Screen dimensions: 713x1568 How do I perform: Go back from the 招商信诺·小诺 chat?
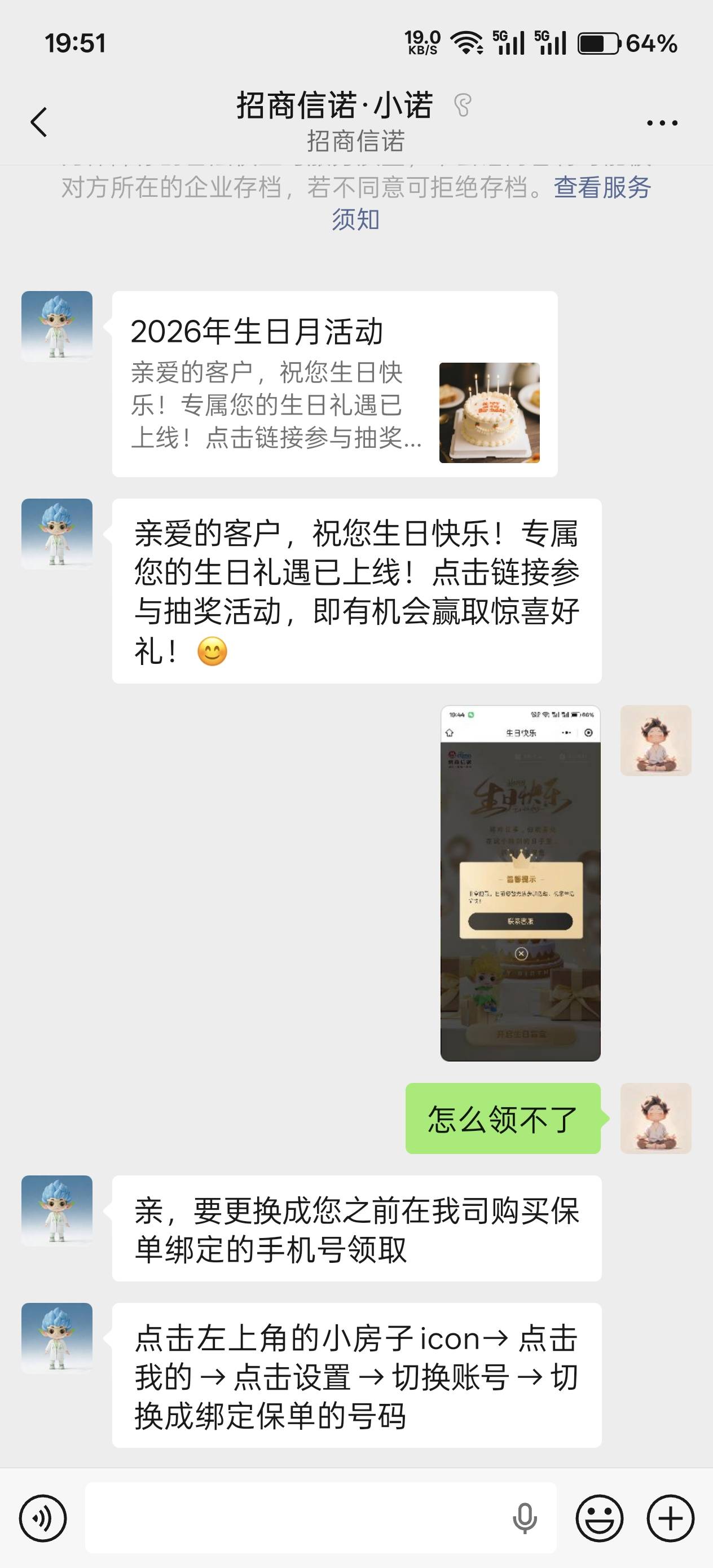[39, 122]
